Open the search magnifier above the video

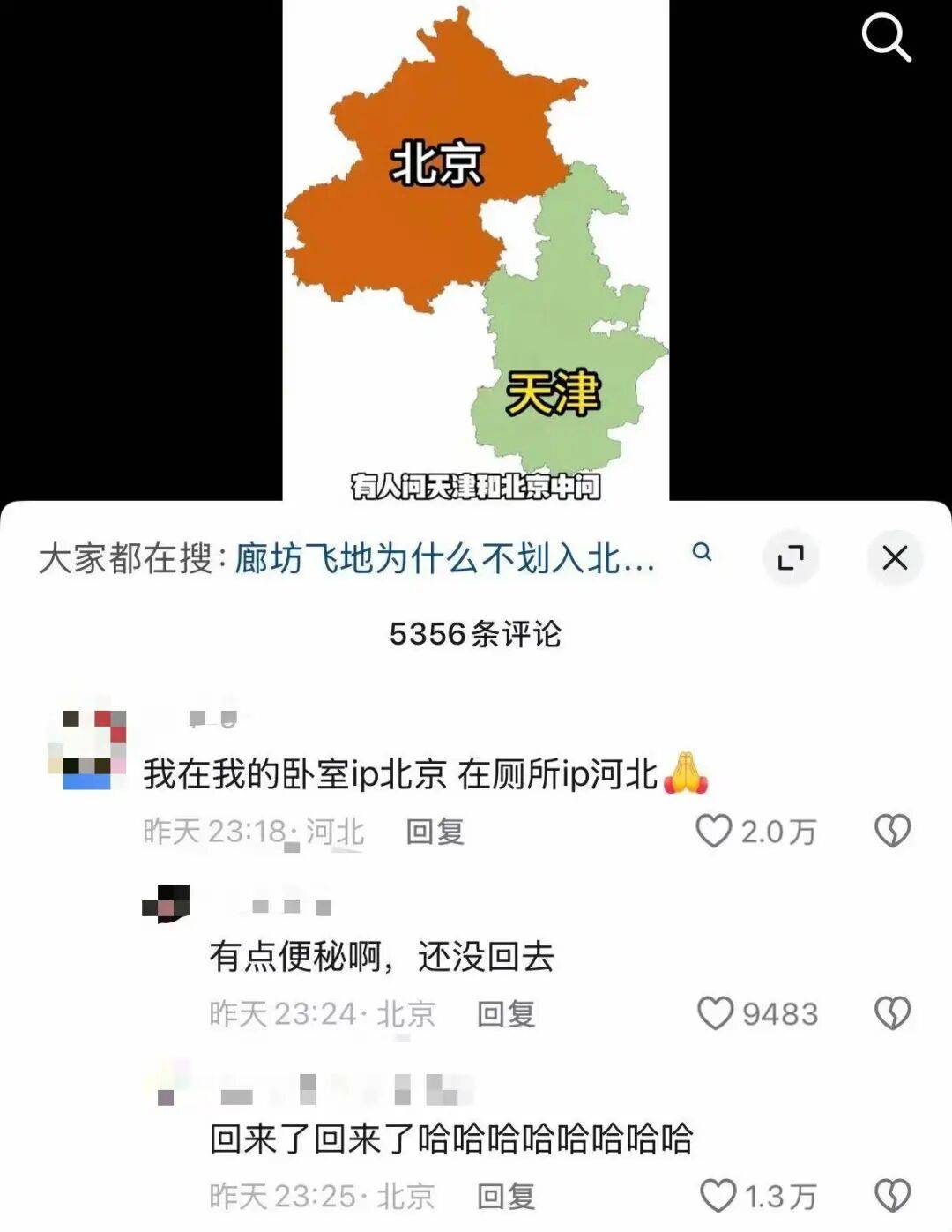(x=885, y=38)
